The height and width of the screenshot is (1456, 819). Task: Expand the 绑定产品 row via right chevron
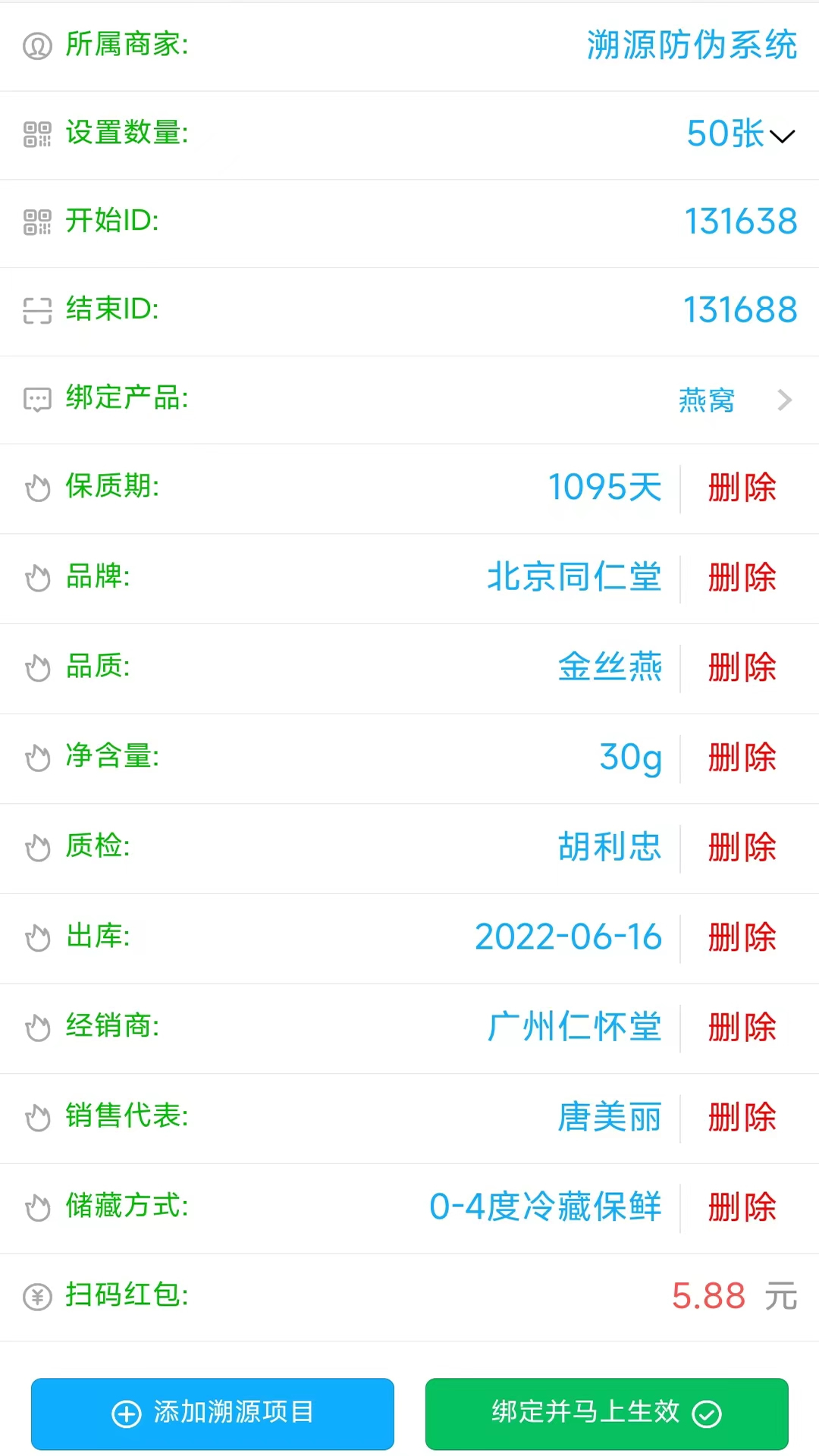[784, 400]
